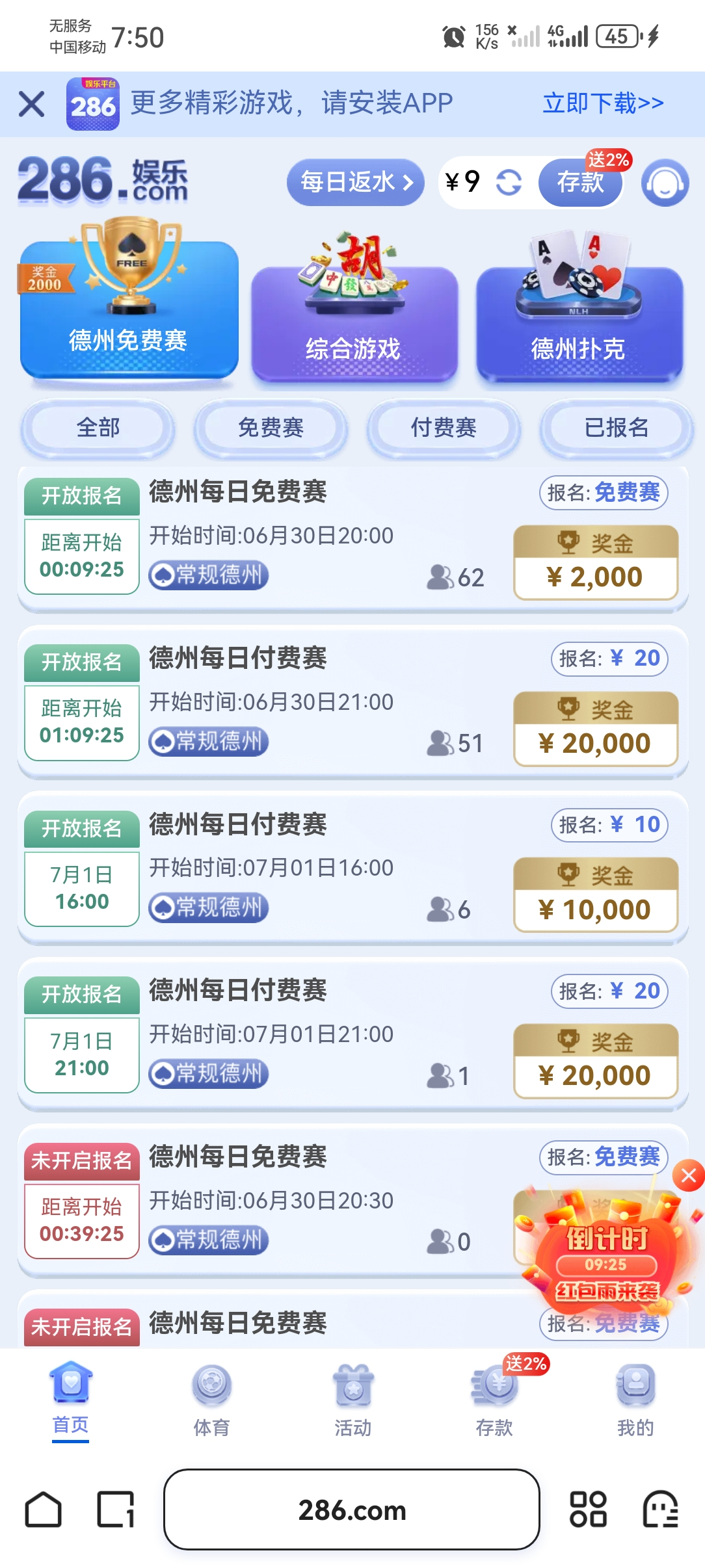Switch to the 免费赛 filter tab
Viewport: 705px width, 1568px height.
[x=271, y=428]
